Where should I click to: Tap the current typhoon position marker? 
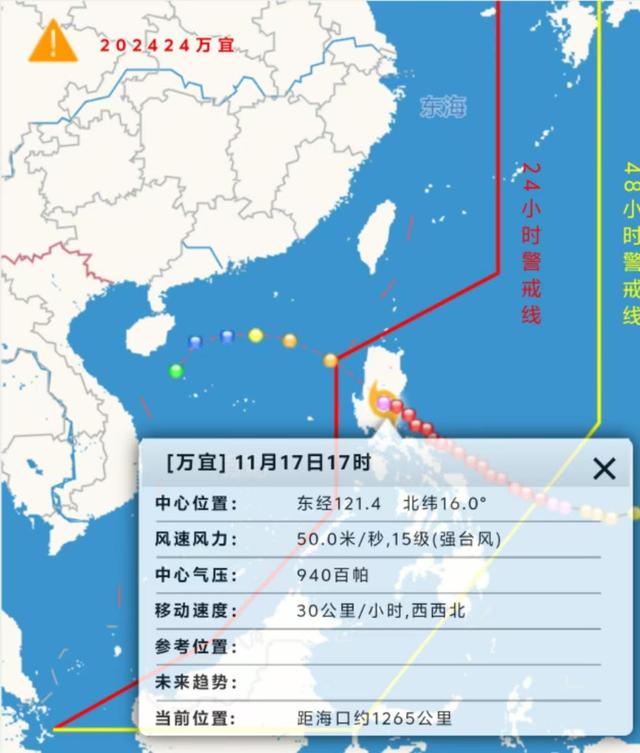click(x=383, y=402)
